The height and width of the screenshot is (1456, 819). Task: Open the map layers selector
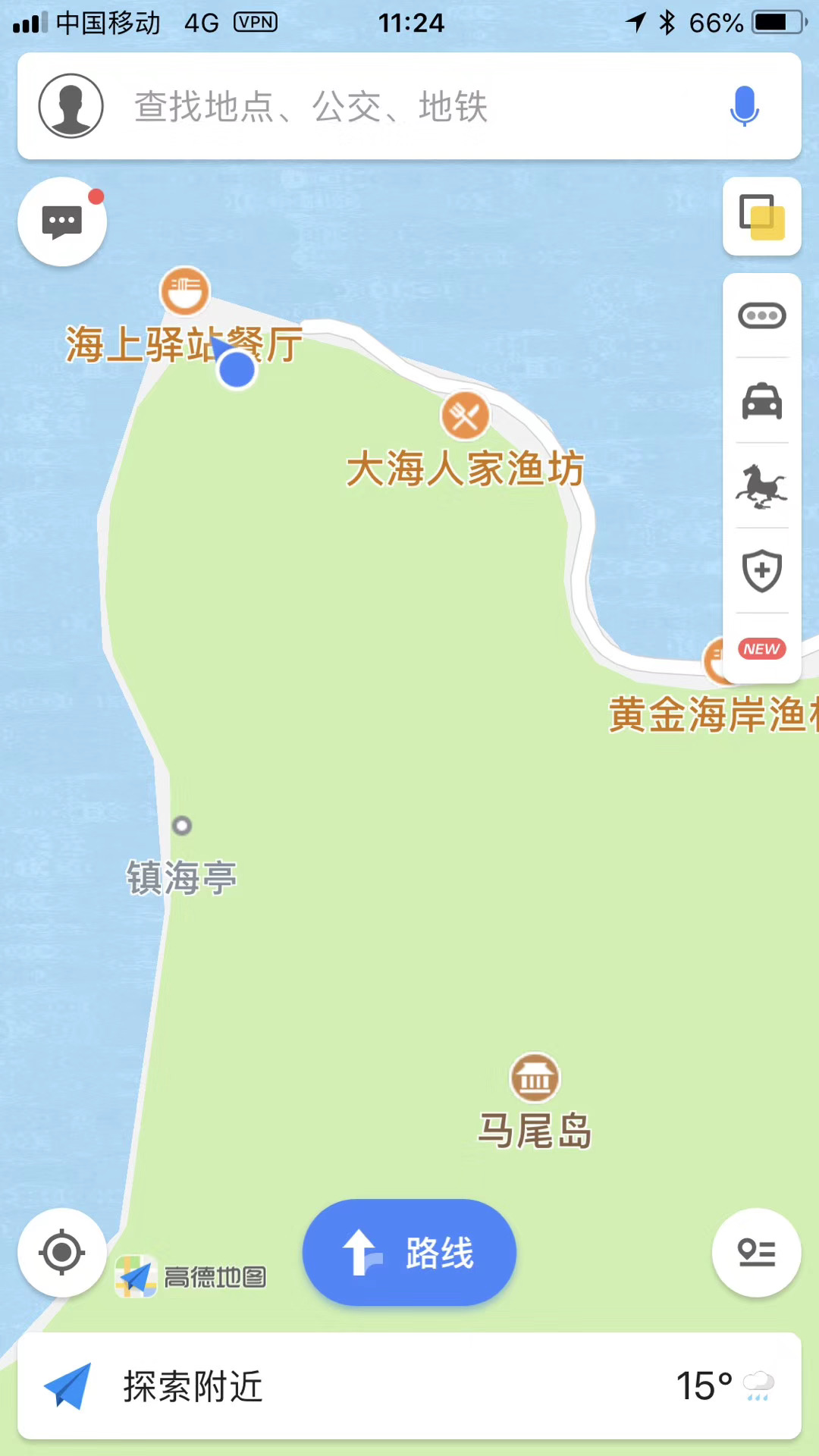coord(762,217)
